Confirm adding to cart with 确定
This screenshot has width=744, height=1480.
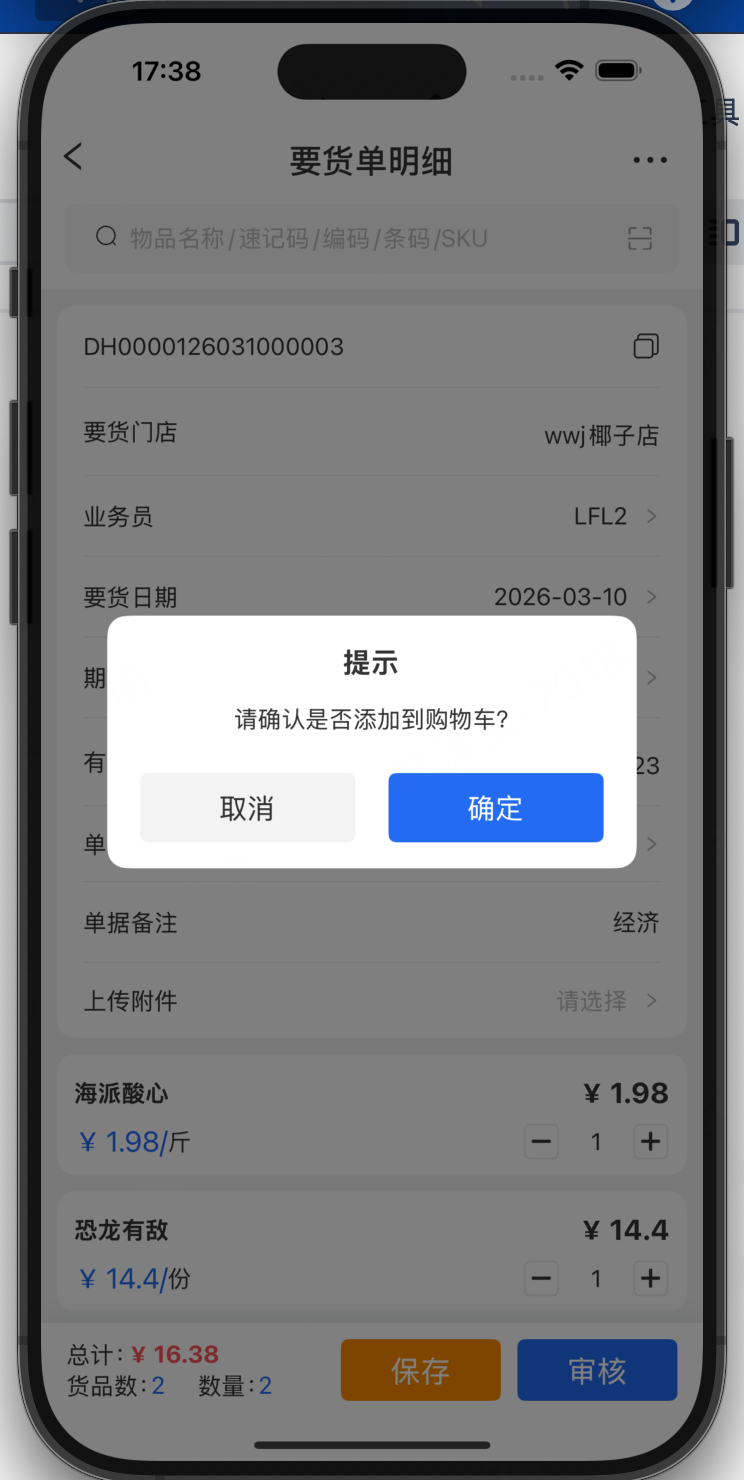[496, 808]
